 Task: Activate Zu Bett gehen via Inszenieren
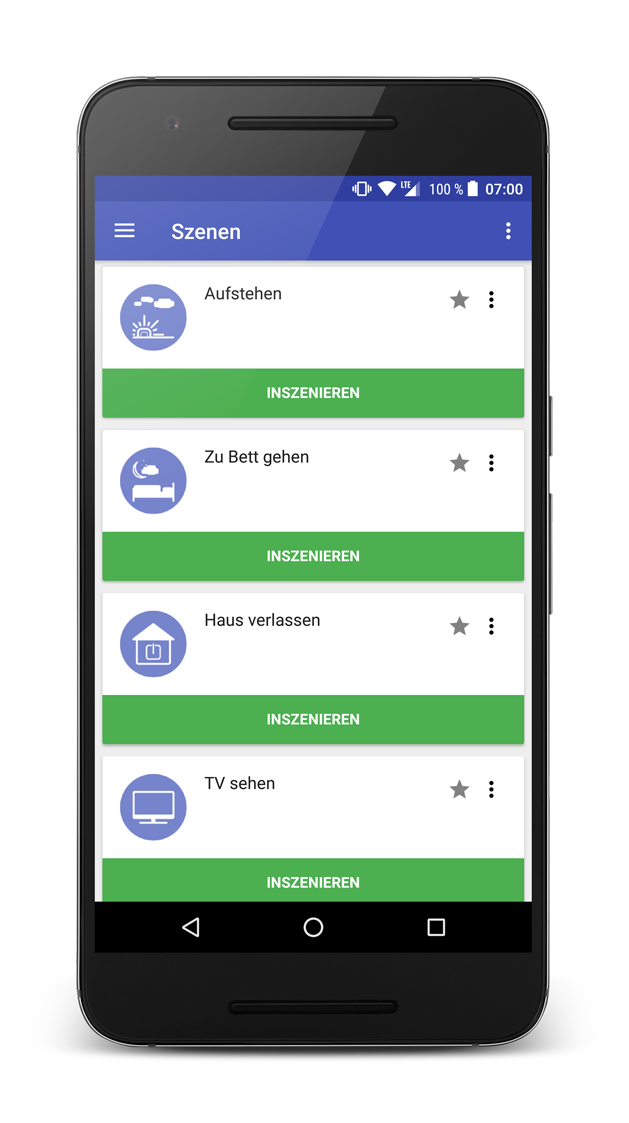pyautogui.click(x=313, y=556)
